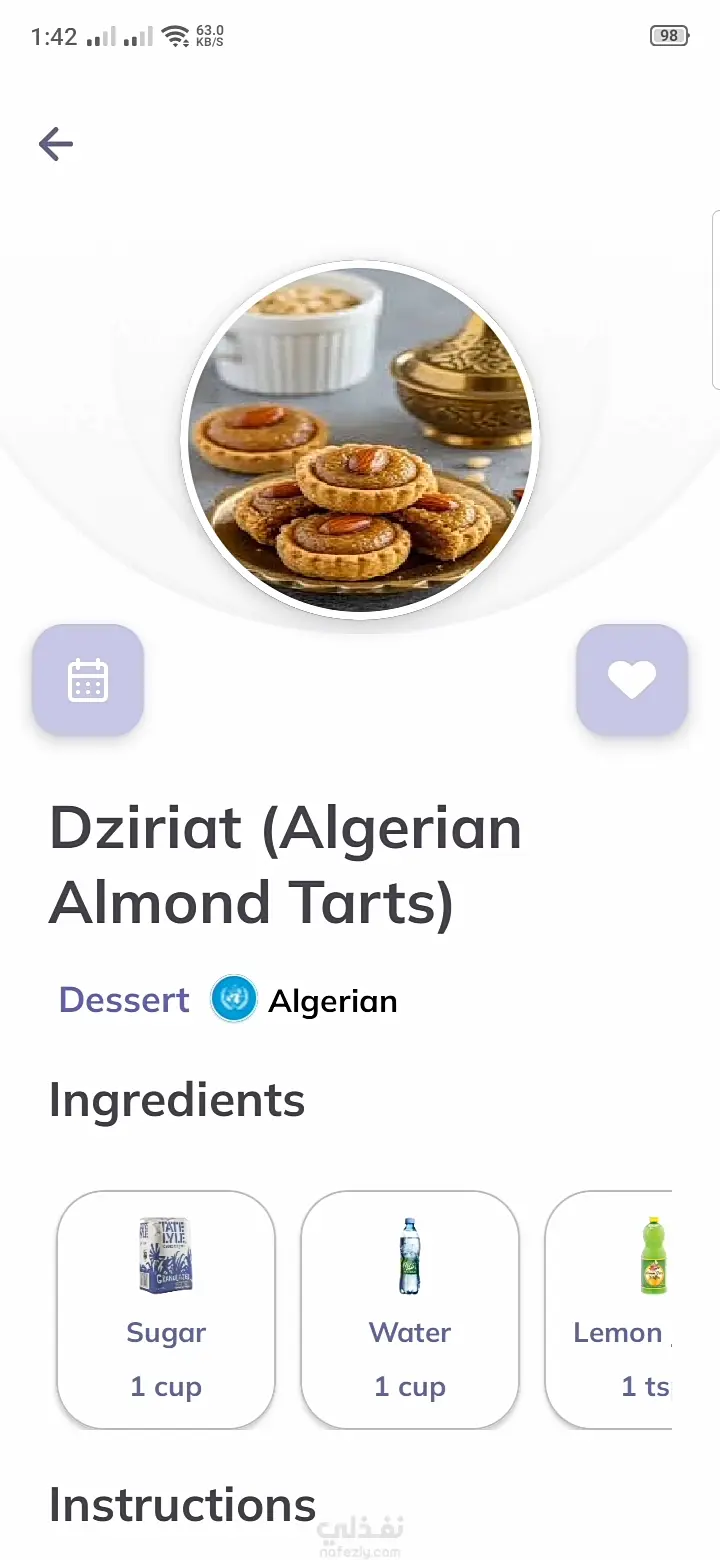The height and width of the screenshot is (1560, 720).
Task: Favorite the Dziriat recipe with the heart
Action: tap(632, 680)
